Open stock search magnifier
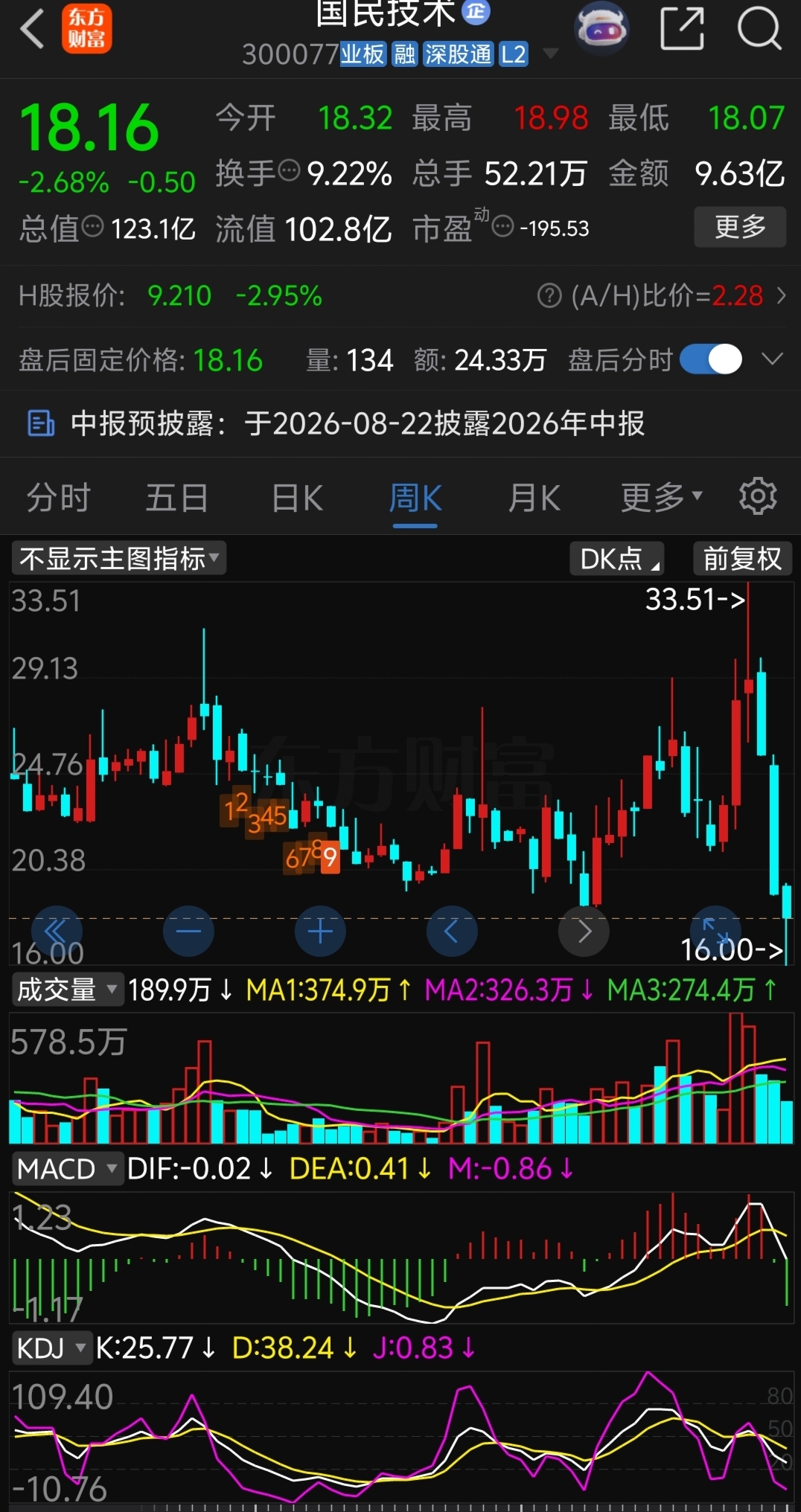Image resolution: width=801 pixels, height=1512 pixels. 759,29
